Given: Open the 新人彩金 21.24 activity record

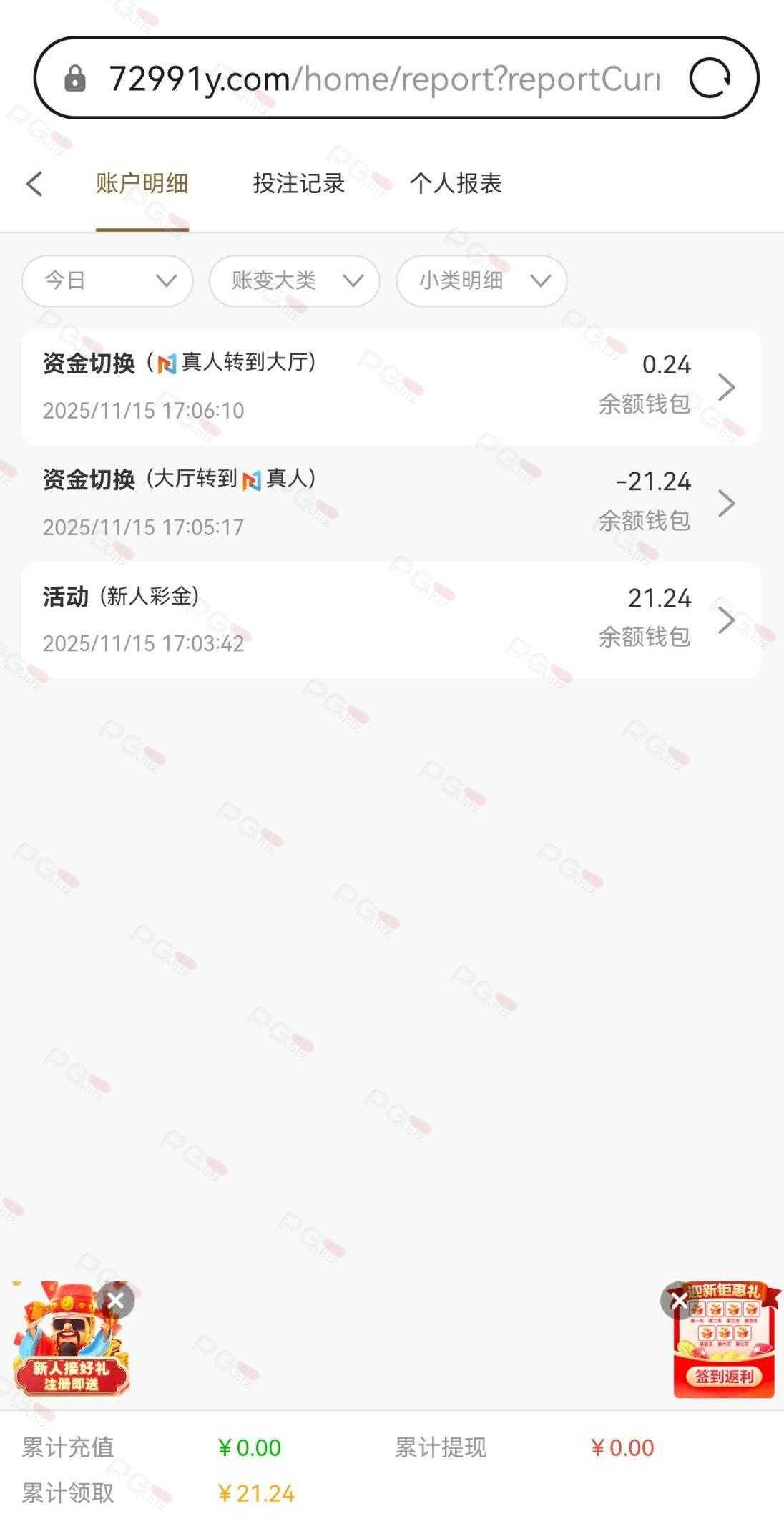Looking at the screenshot, I should click(x=391, y=620).
